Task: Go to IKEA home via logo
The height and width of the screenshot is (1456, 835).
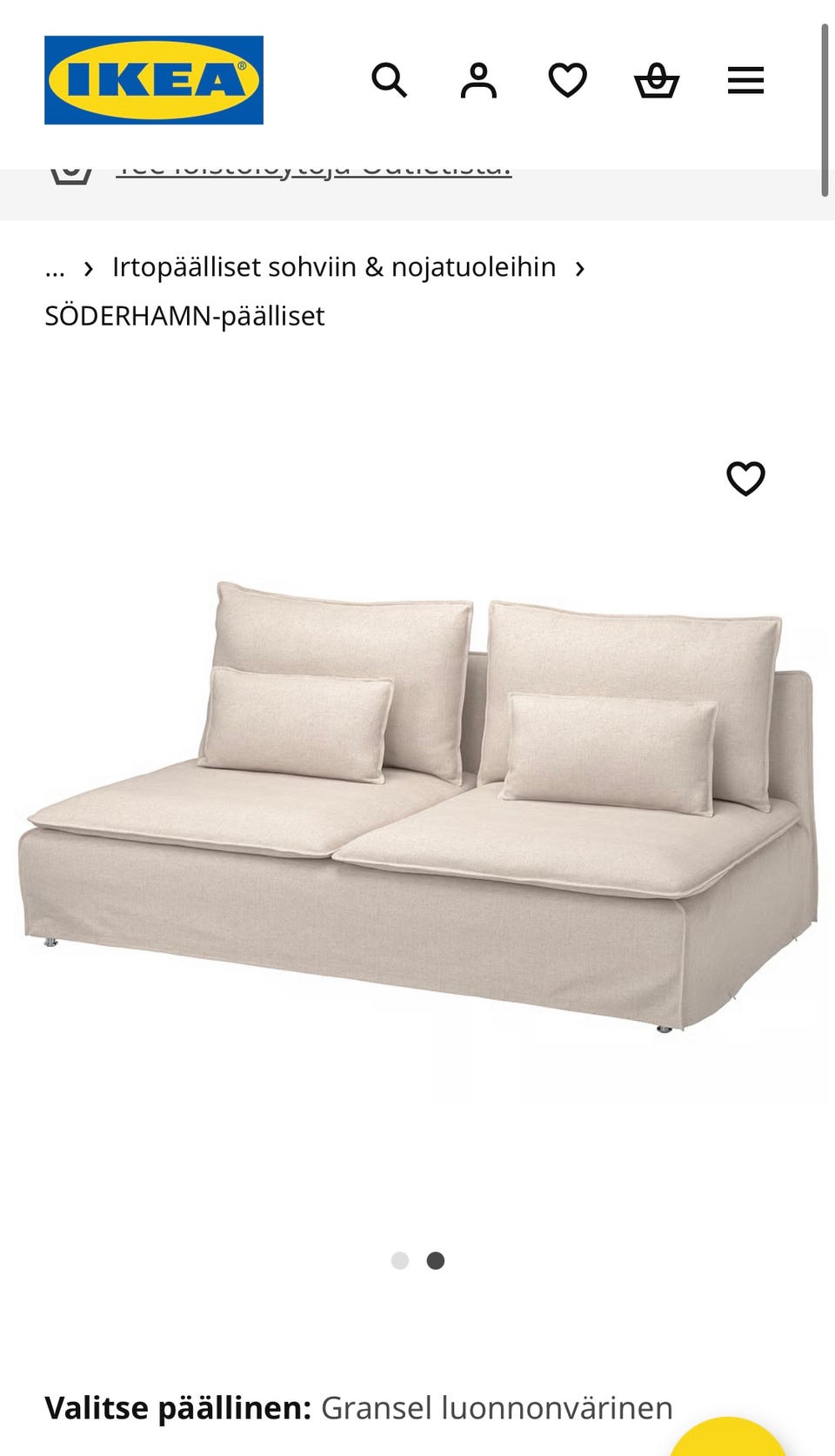Action: point(154,80)
